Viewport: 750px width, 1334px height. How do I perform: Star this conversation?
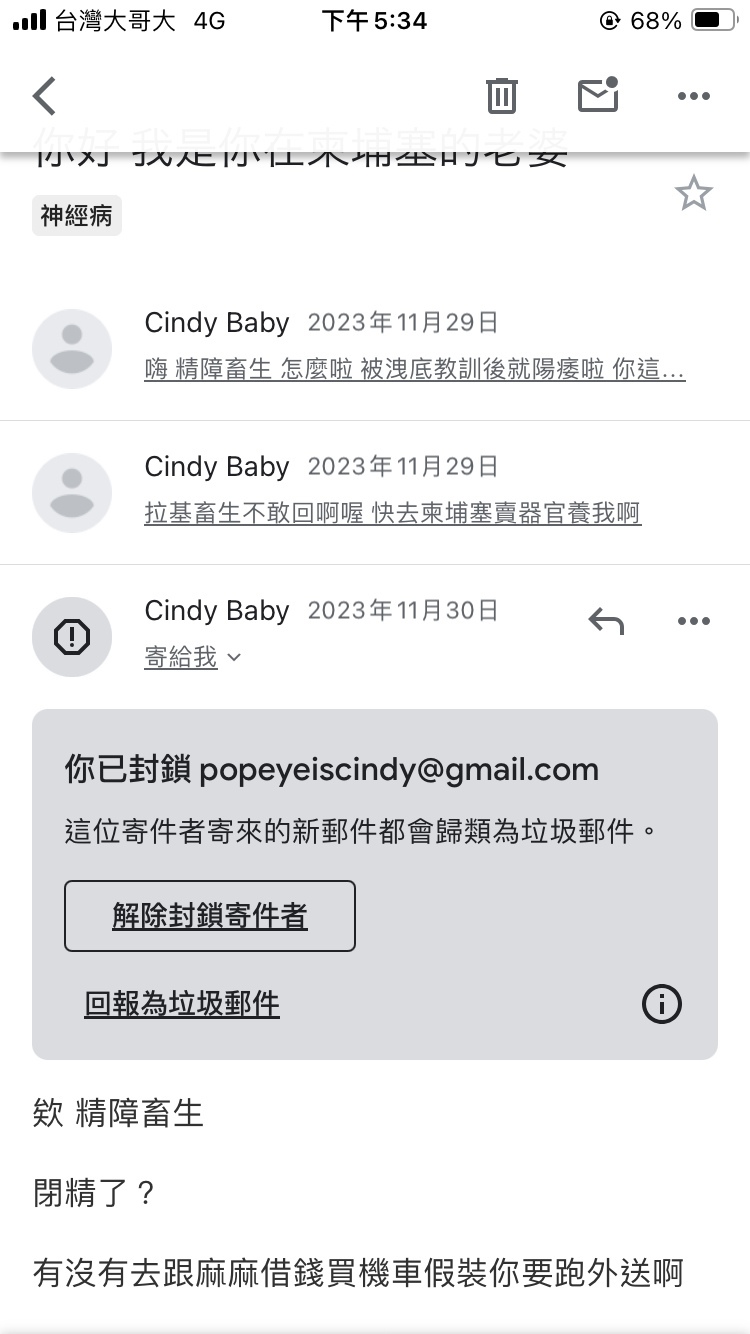693,193
